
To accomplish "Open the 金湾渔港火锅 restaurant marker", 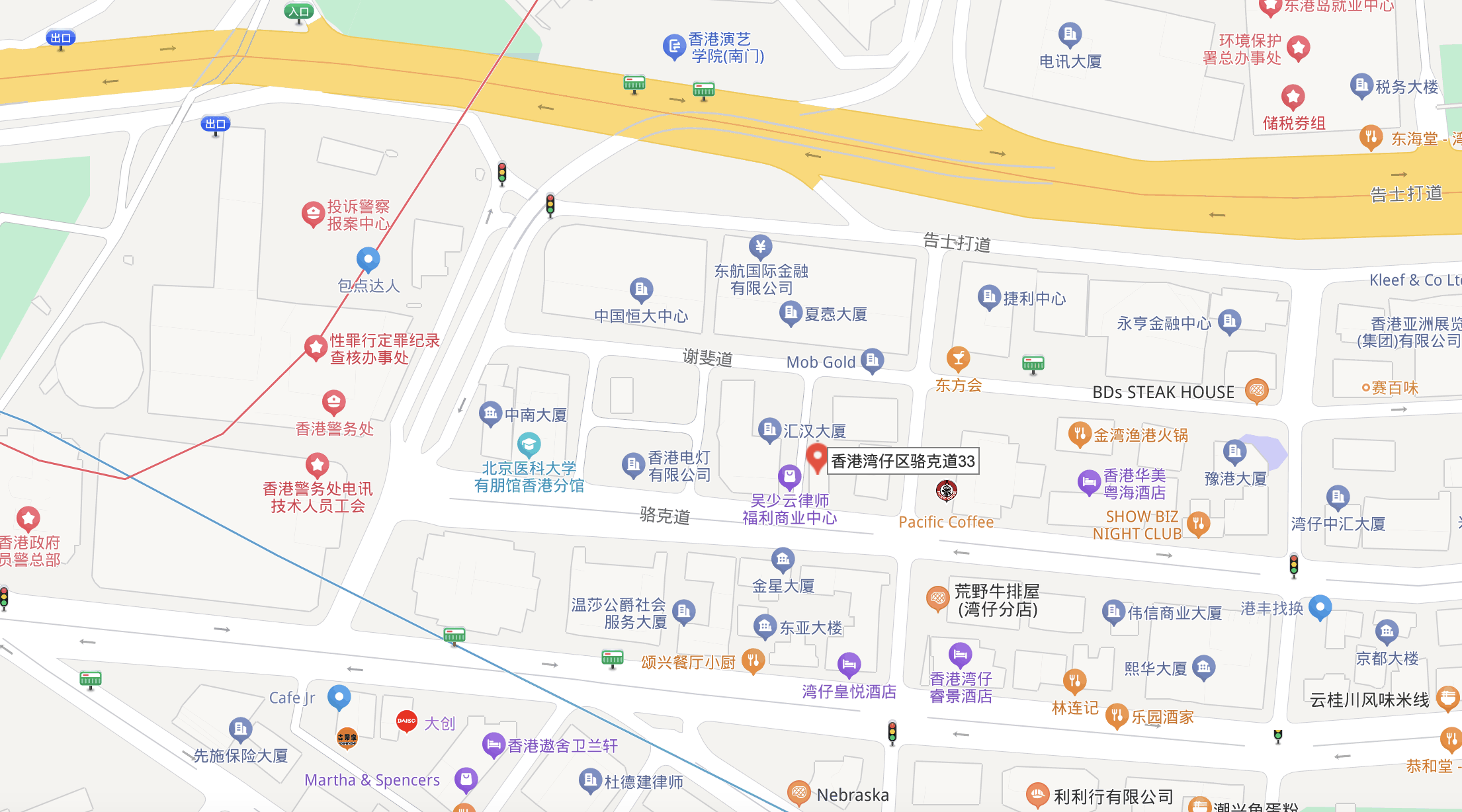I will [x=1079, y=434].
